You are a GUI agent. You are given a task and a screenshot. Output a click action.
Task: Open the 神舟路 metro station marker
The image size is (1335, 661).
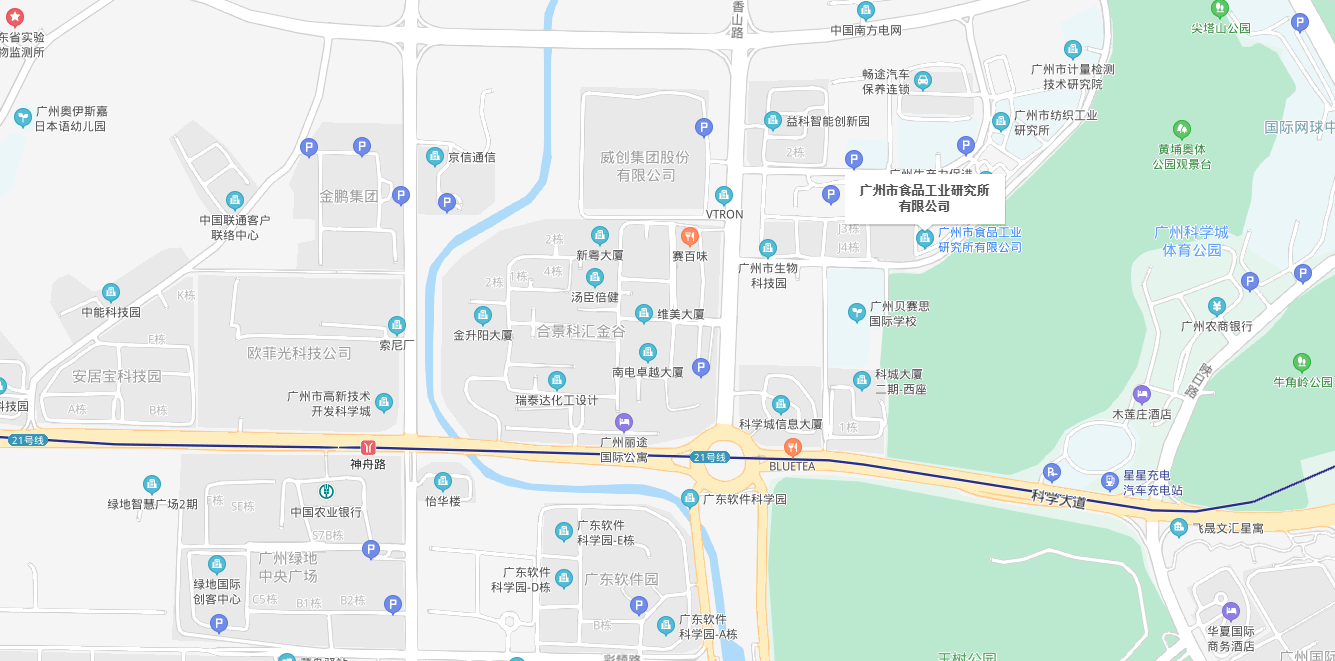[368, 447]
